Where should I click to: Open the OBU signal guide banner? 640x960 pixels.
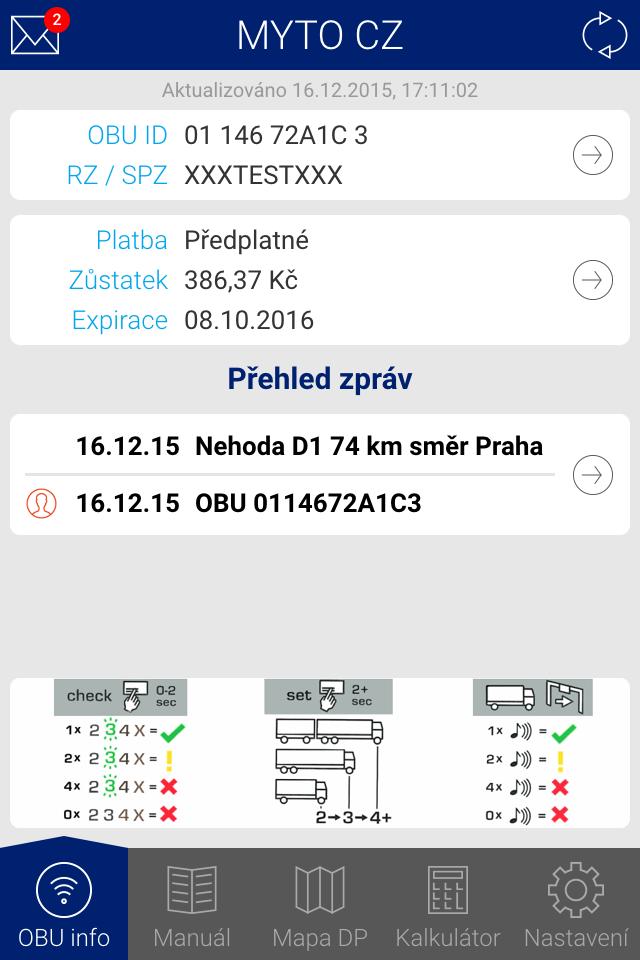[320, 753]
